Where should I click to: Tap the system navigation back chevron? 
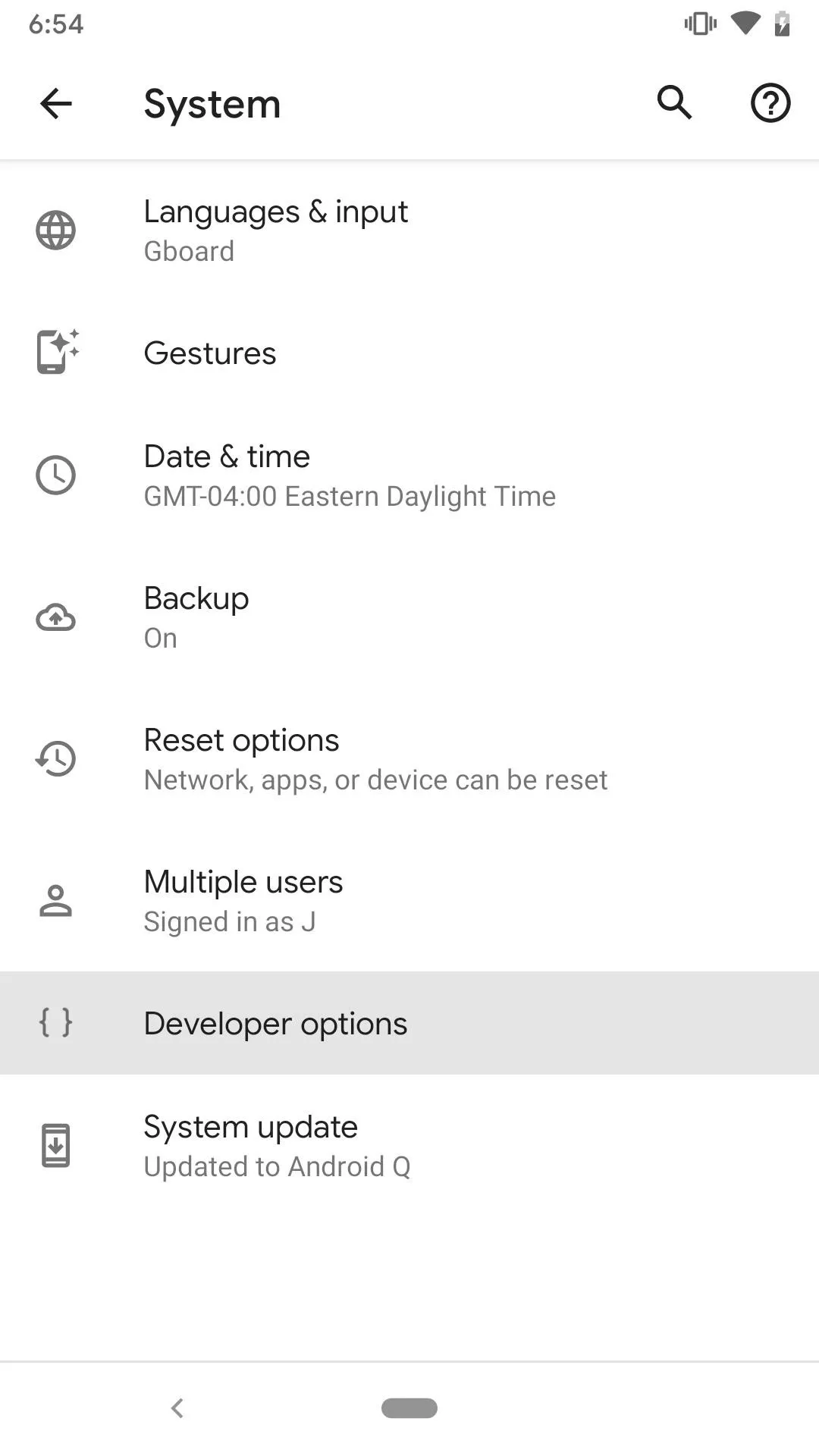(x=177, y=1408)
